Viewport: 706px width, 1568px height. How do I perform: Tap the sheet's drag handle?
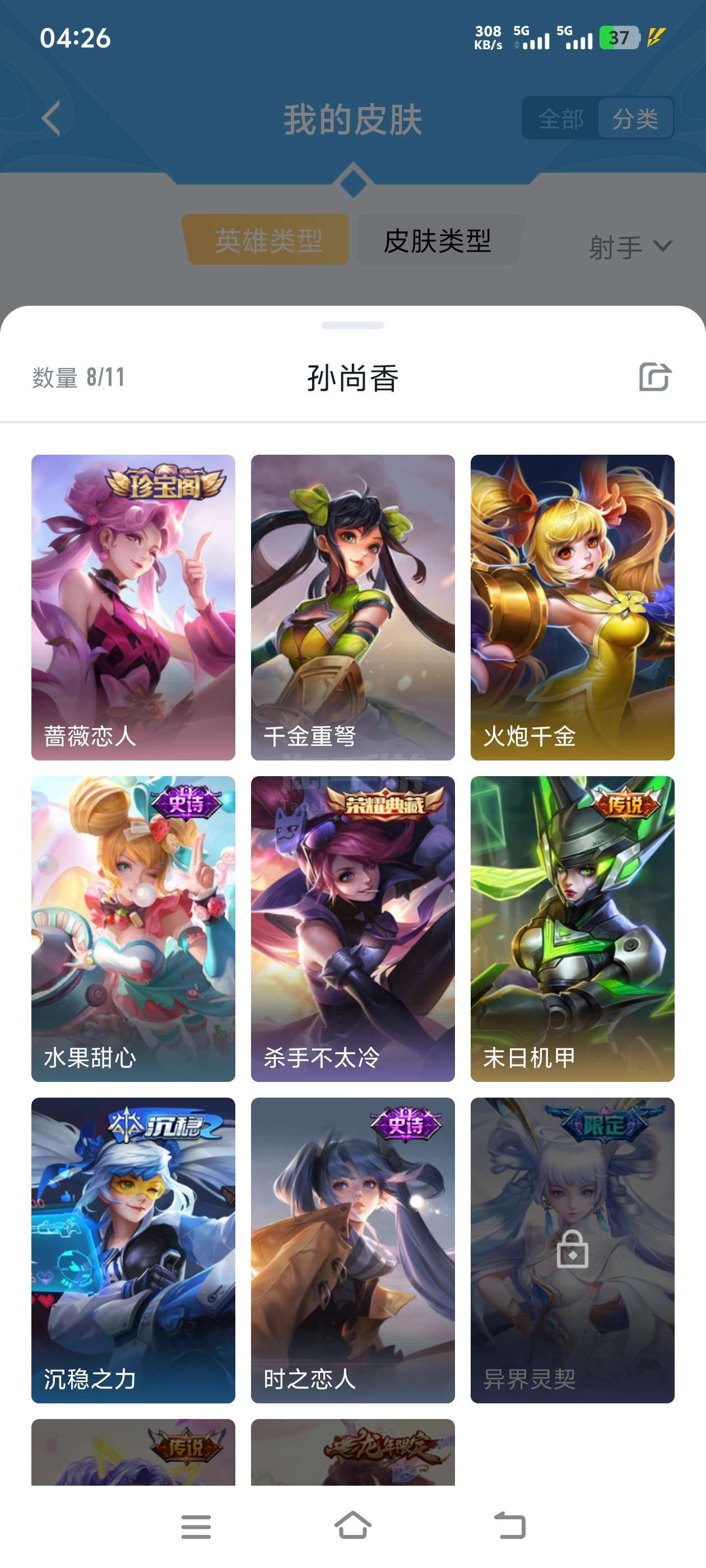pyautogui.click(x=352, y=326)
